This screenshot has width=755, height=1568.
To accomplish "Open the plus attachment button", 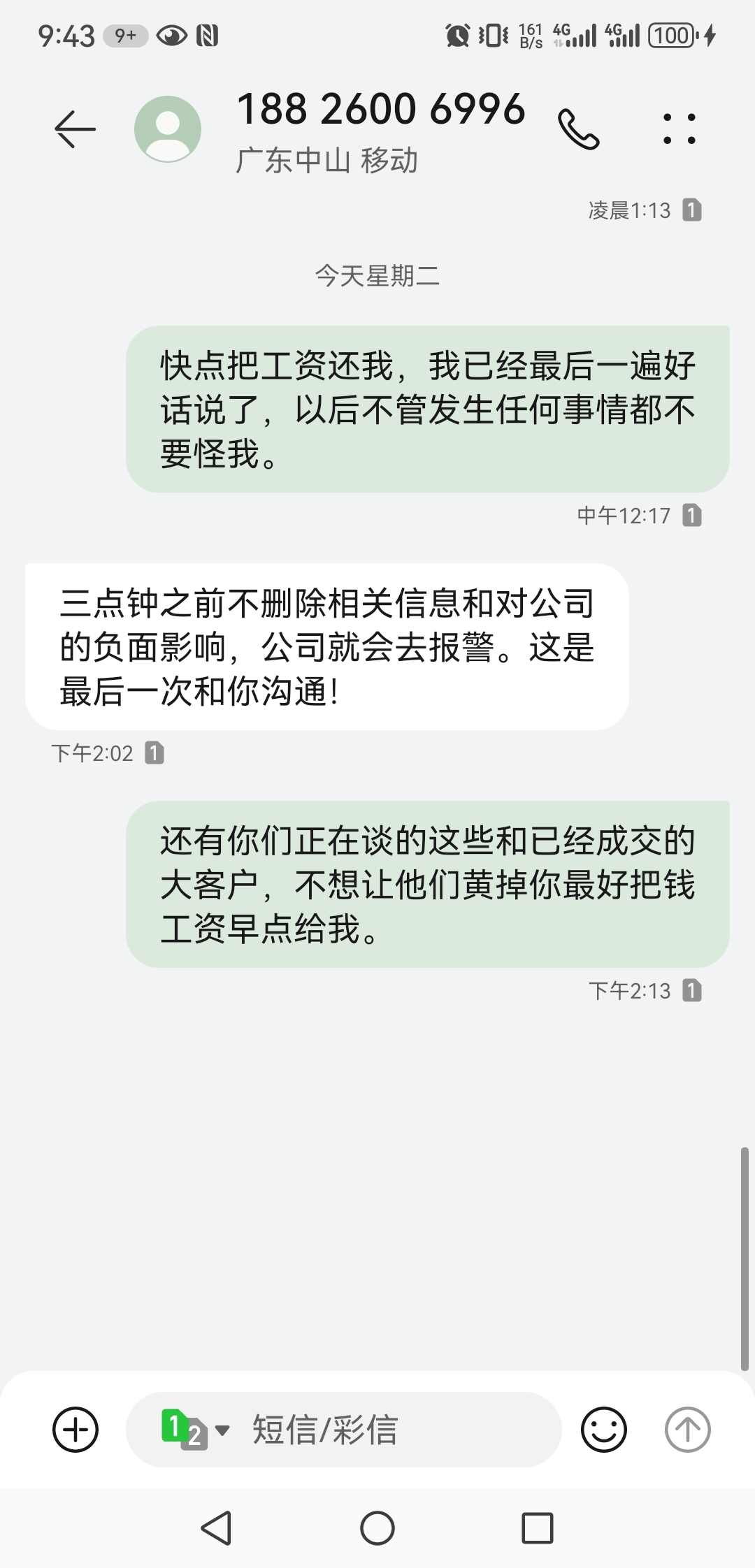I will (x=75, y=1429).
